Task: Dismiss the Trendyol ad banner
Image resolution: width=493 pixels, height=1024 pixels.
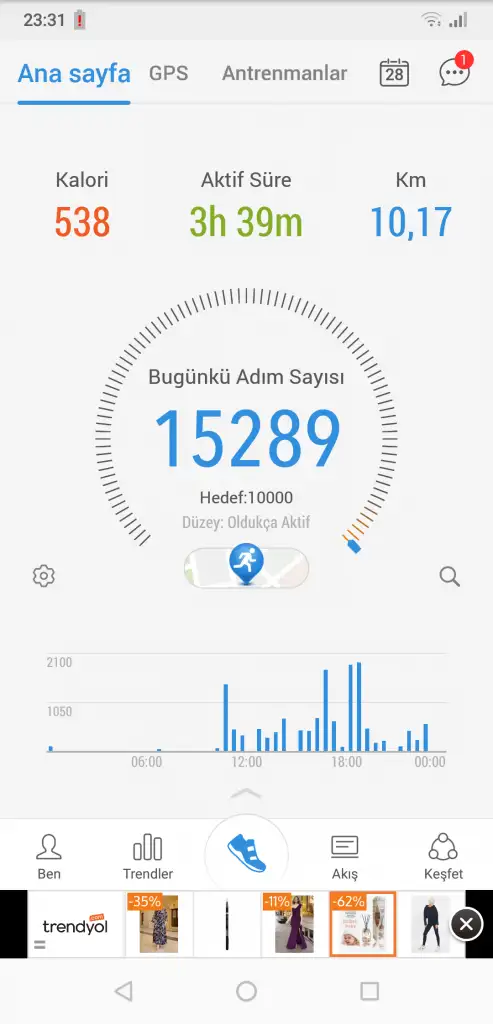Action: 466,925
